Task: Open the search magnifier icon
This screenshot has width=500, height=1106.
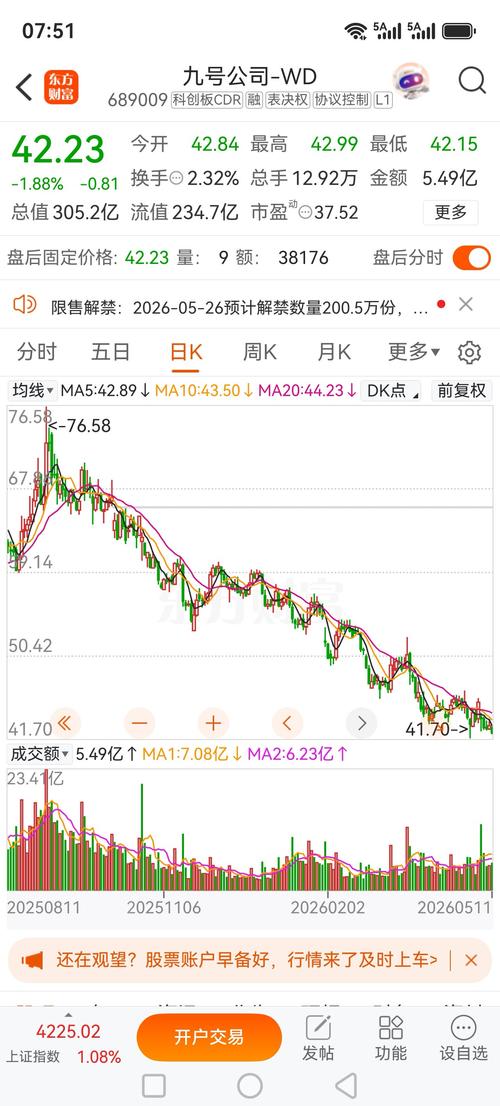Action: pyautogui.click(x=472, y=81)
